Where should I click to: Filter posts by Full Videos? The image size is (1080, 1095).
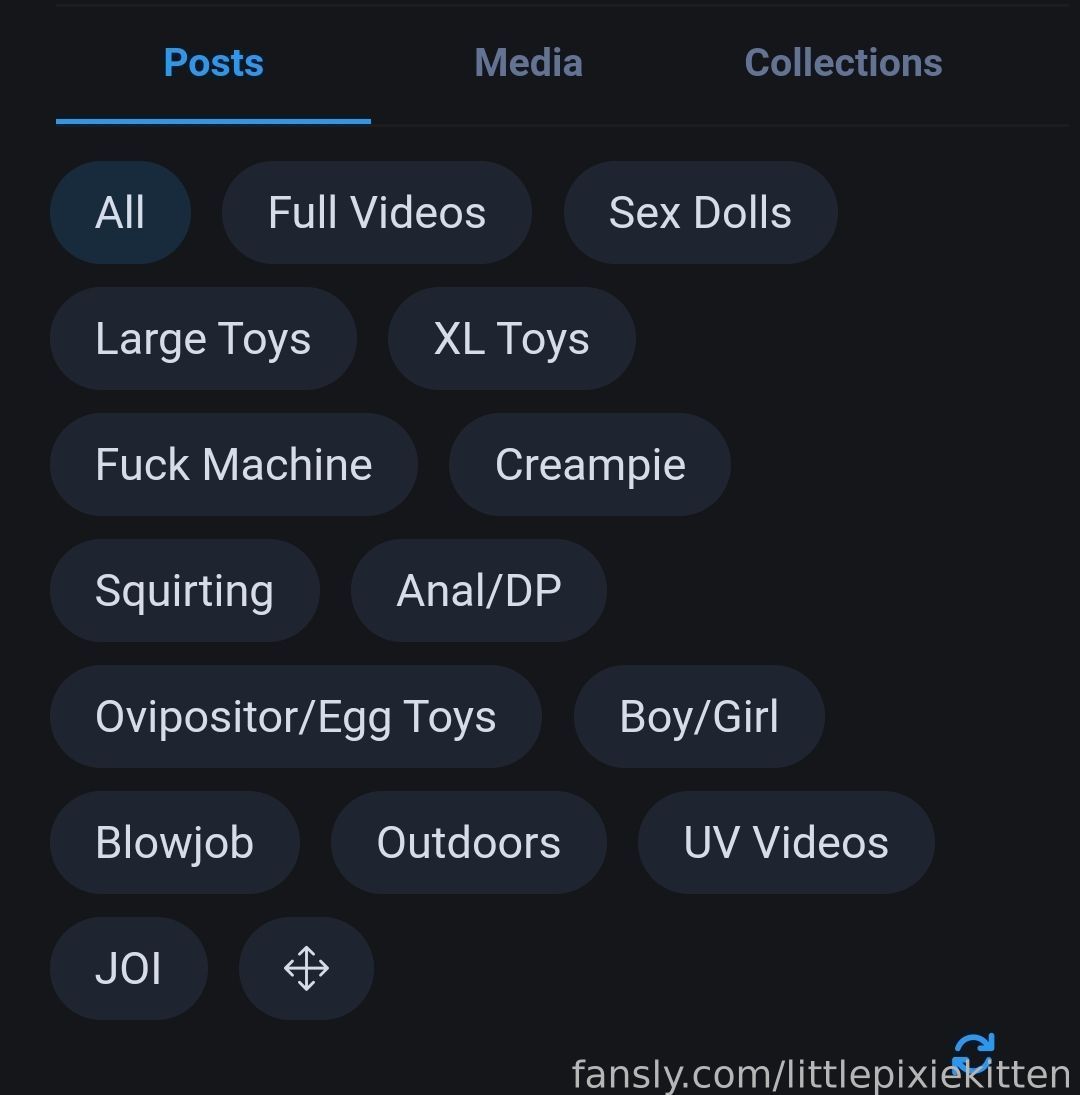376,213
